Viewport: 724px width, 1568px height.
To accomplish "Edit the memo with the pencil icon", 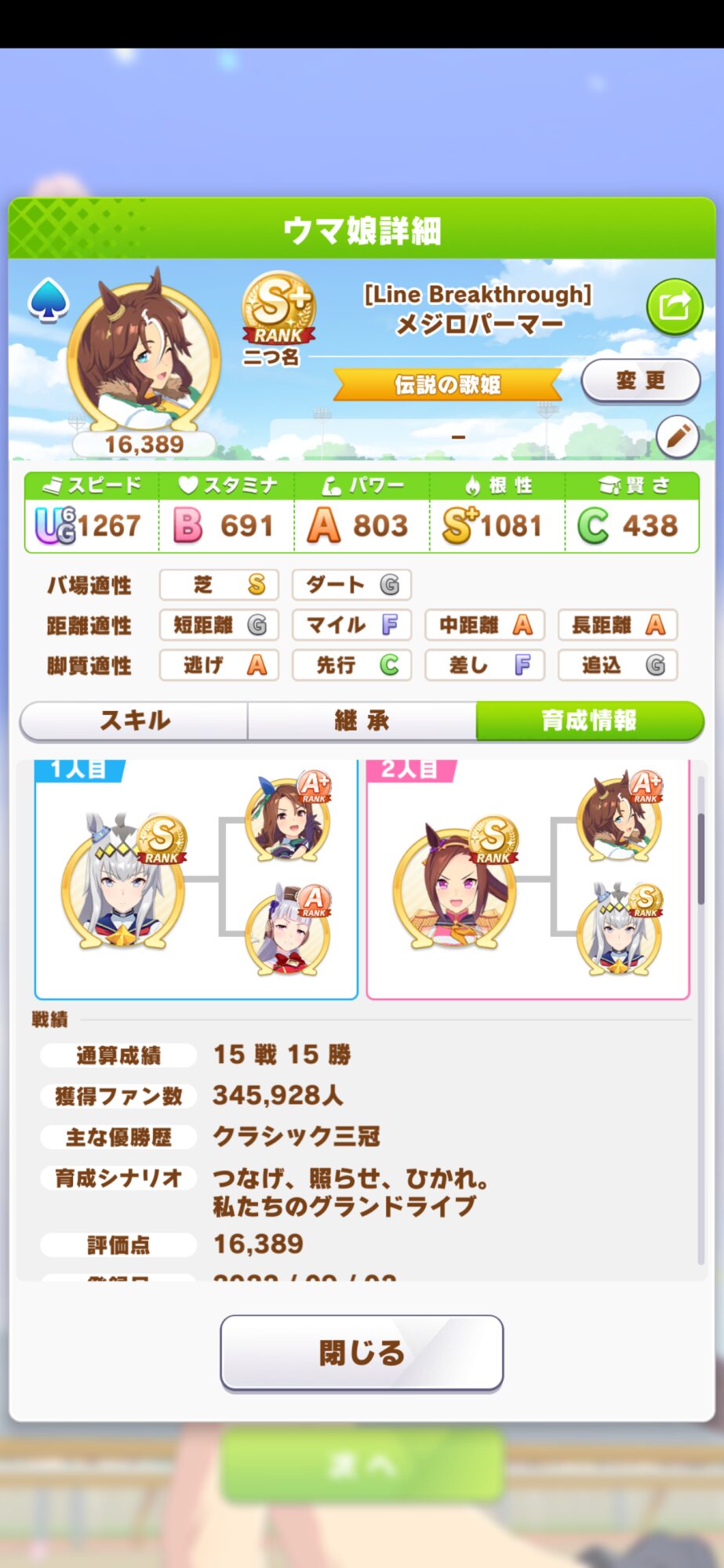I will point(677,437).
